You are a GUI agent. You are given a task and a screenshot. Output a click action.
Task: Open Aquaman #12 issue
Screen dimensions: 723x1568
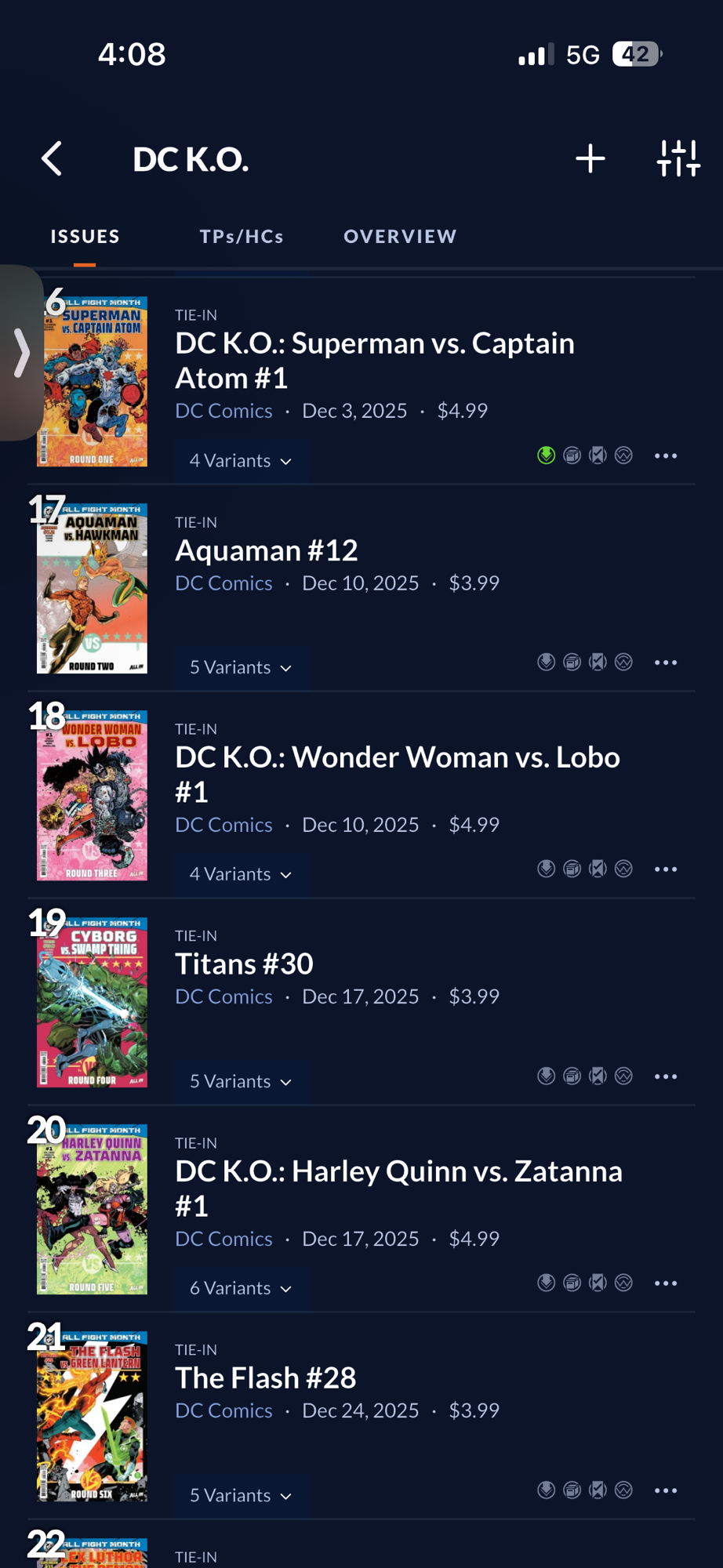266,550
